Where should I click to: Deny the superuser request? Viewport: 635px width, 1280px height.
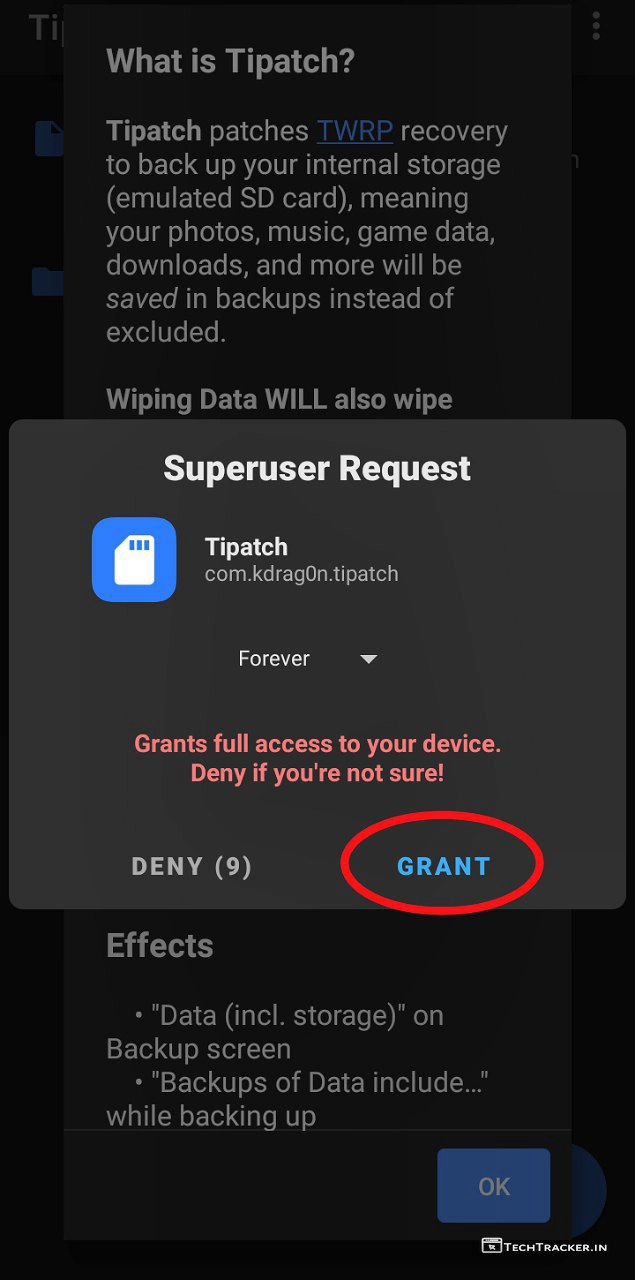click(x=192, y=866)
